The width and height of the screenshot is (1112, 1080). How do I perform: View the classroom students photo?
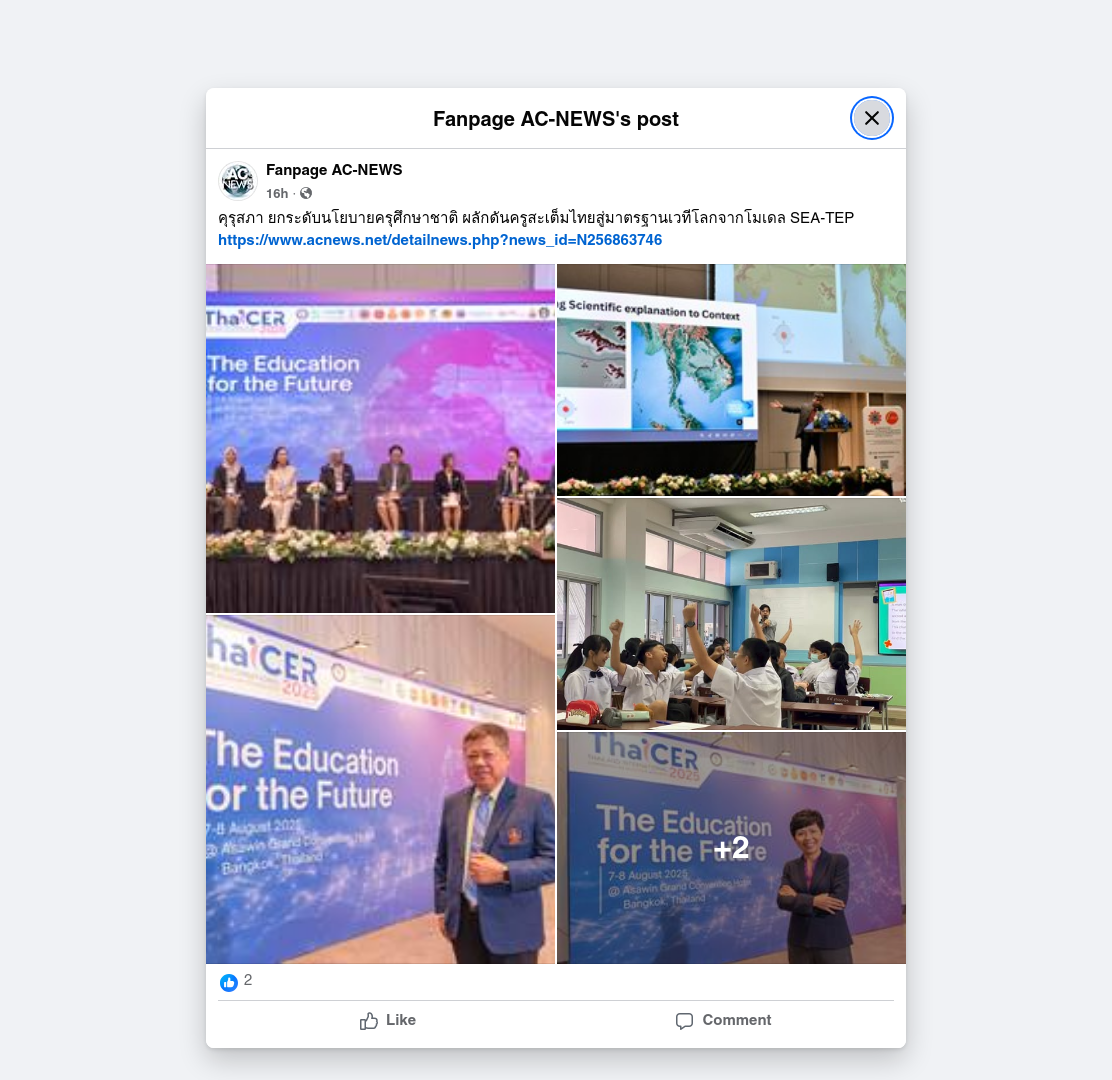coord(731,614)
